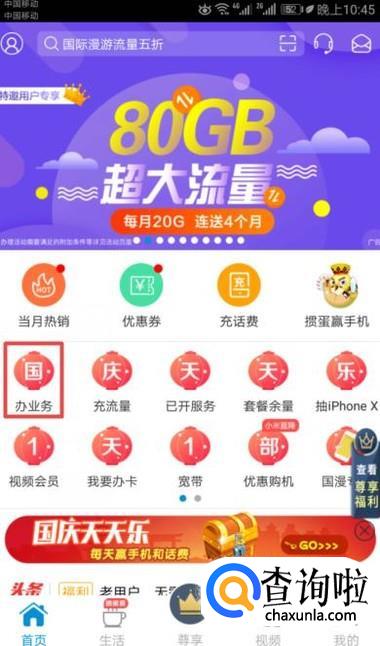Open the QR scan icon

point(288,43)
